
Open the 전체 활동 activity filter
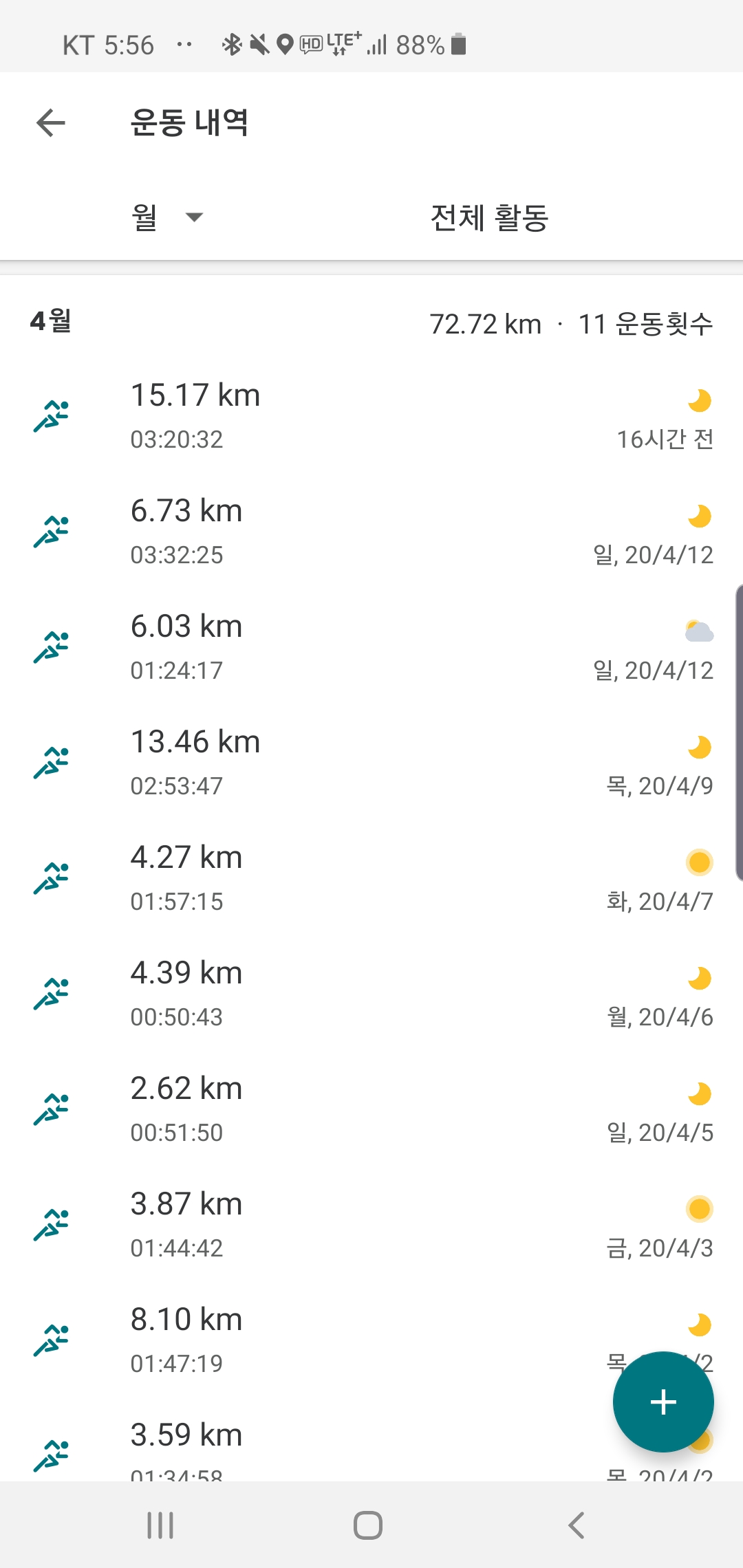pos(489,217)
